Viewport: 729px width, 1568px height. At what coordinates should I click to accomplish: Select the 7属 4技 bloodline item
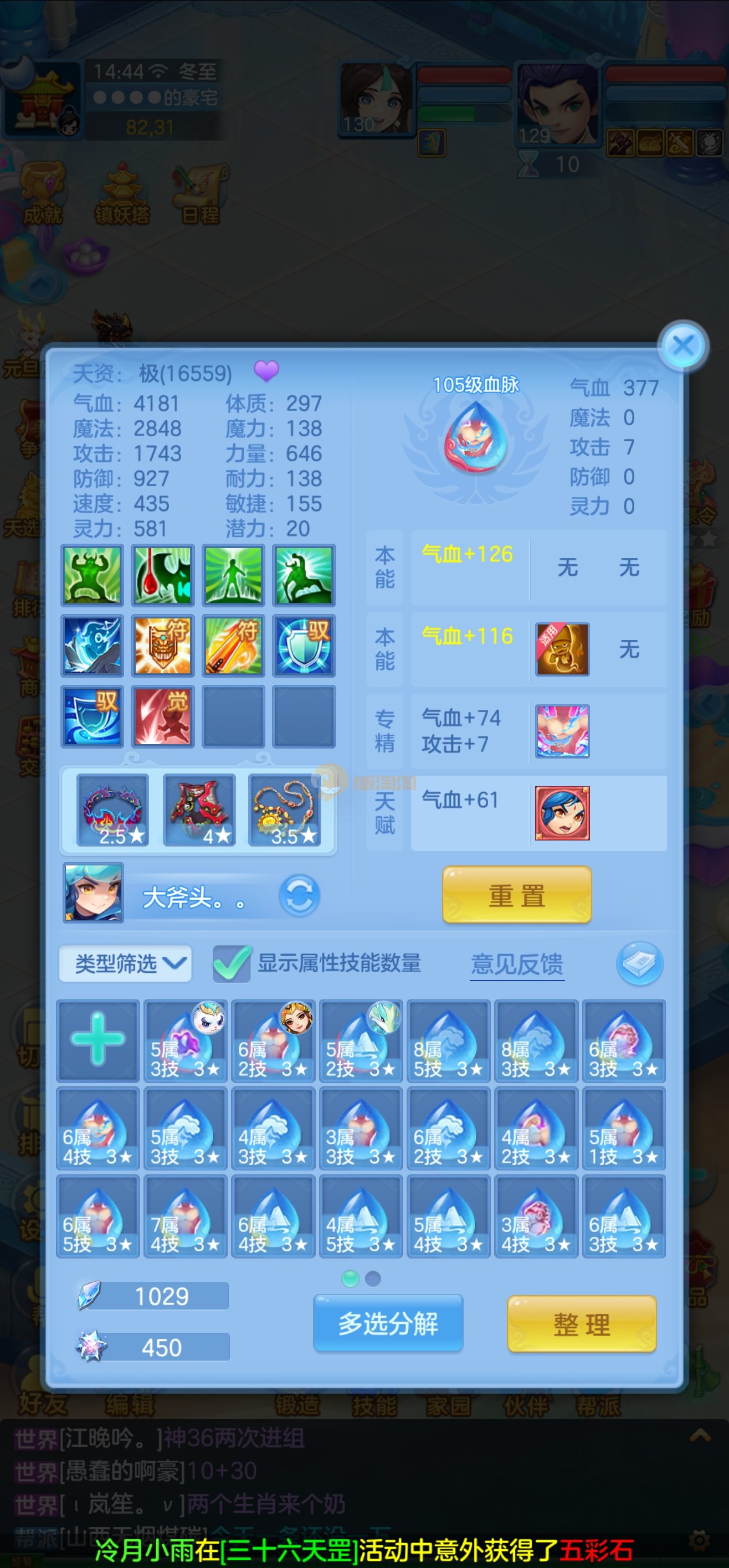185,1215
